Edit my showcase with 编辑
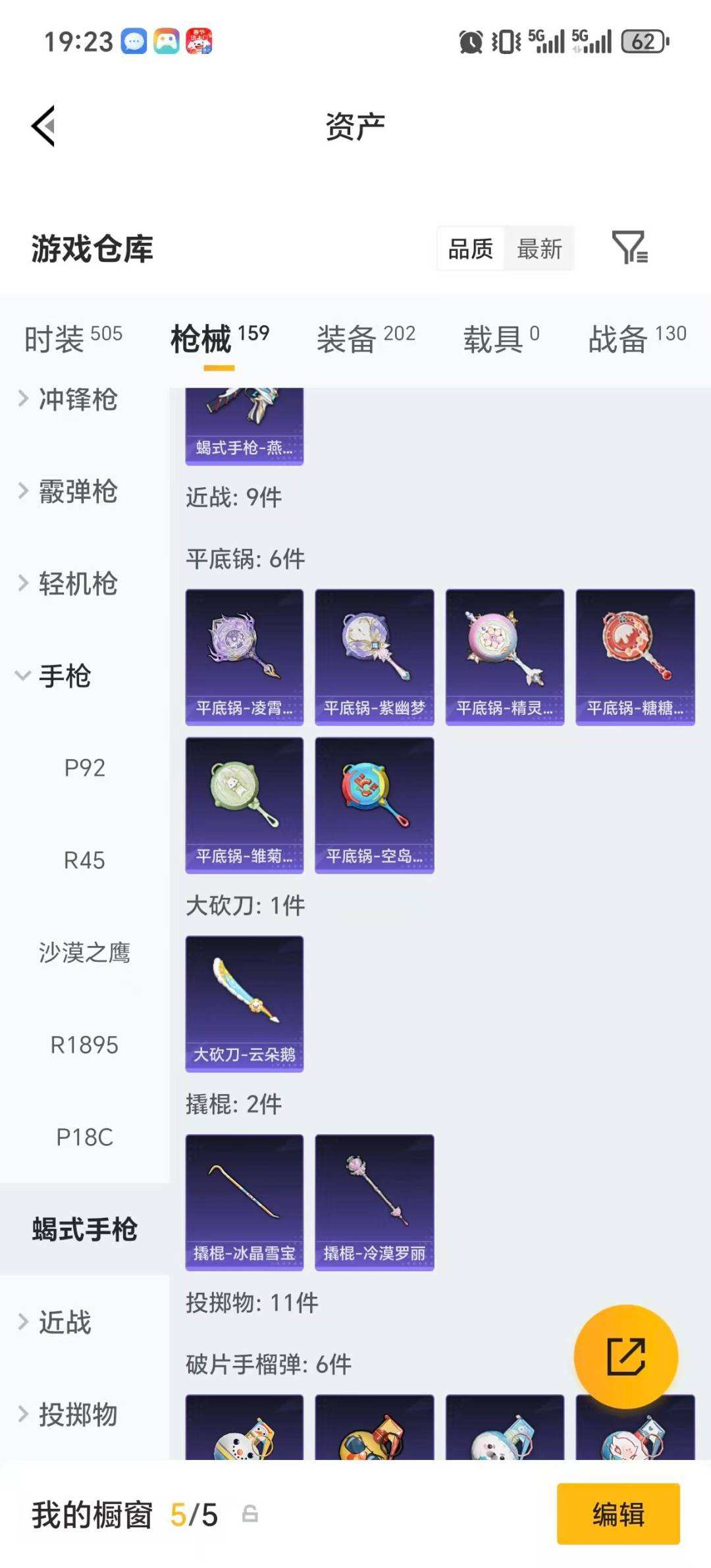Viewport: 711px width, 1568px height. click(x=618, y=1514)
